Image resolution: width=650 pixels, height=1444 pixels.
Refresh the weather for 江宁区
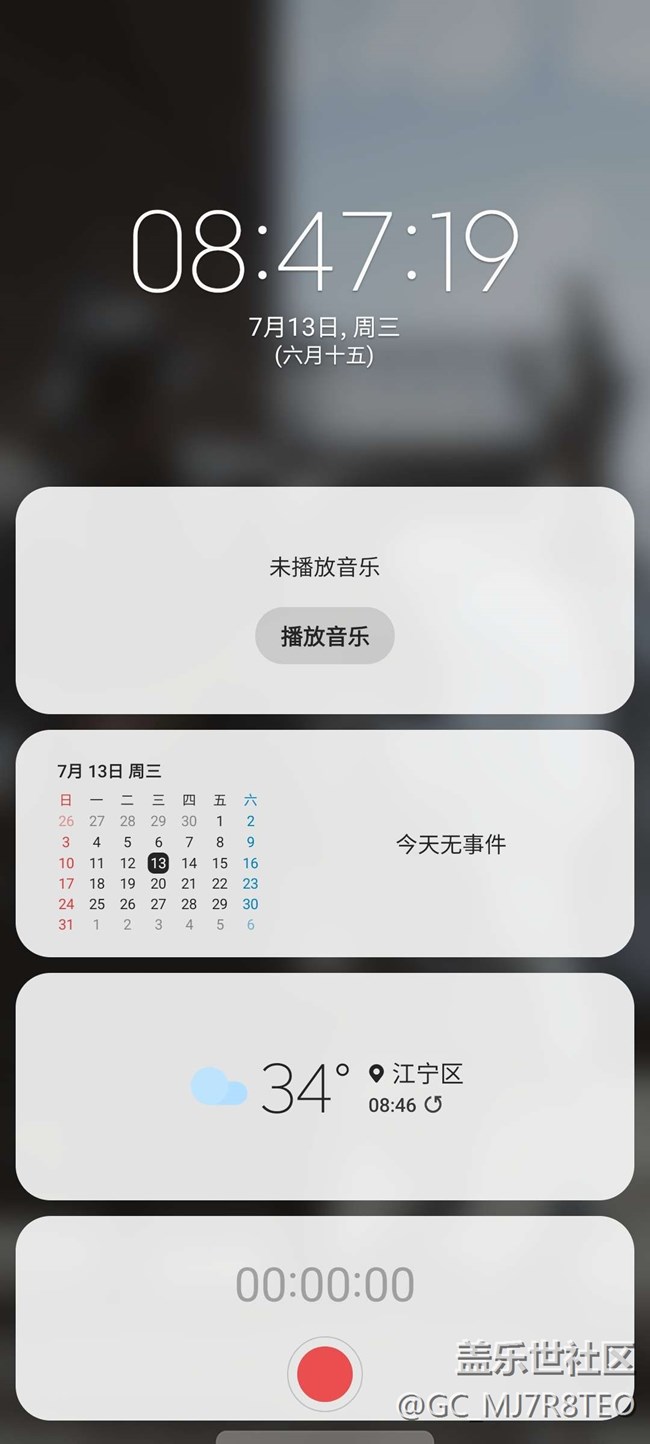(433, 1105)
